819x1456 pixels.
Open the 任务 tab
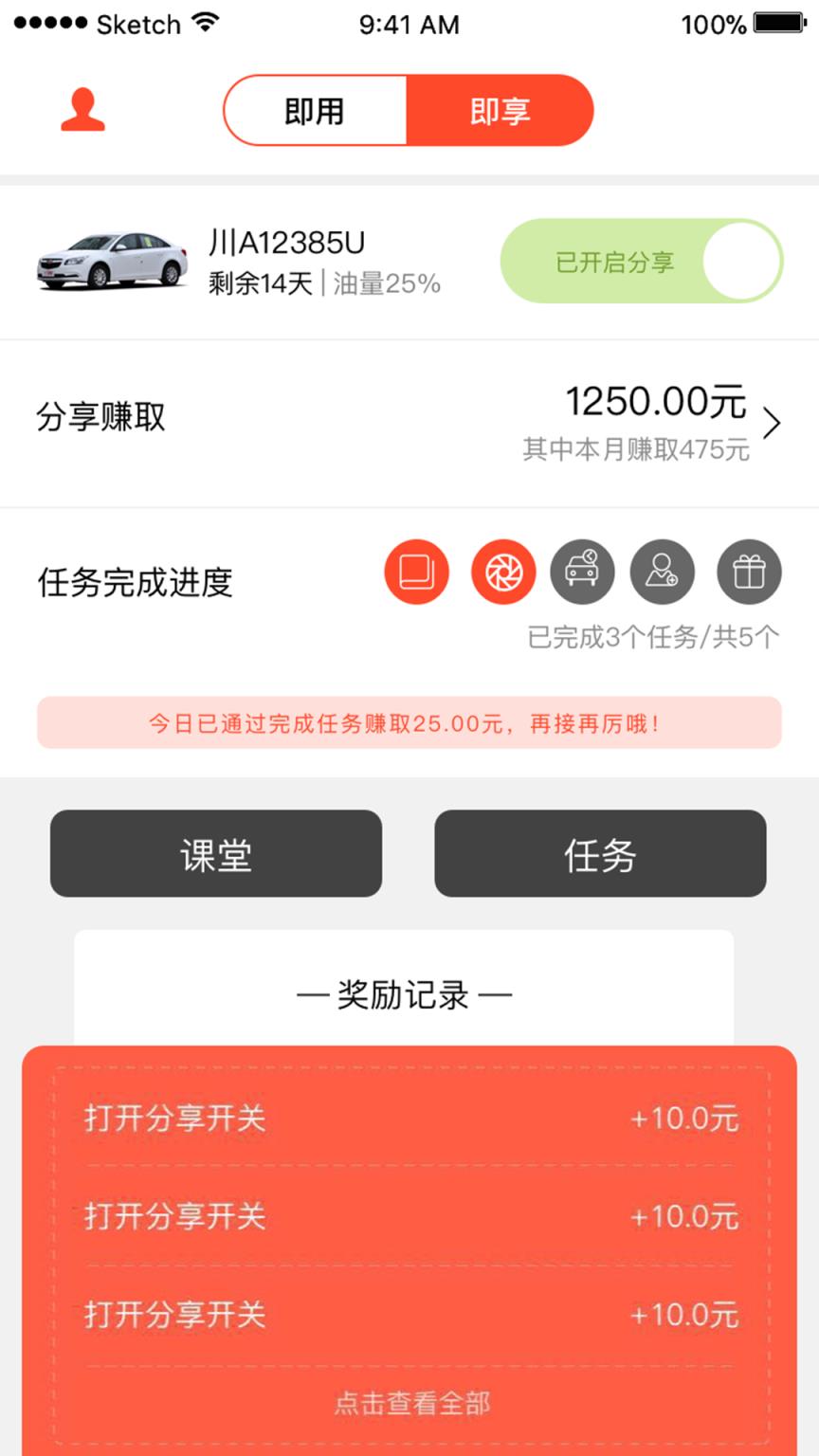[x=600, y=853]
